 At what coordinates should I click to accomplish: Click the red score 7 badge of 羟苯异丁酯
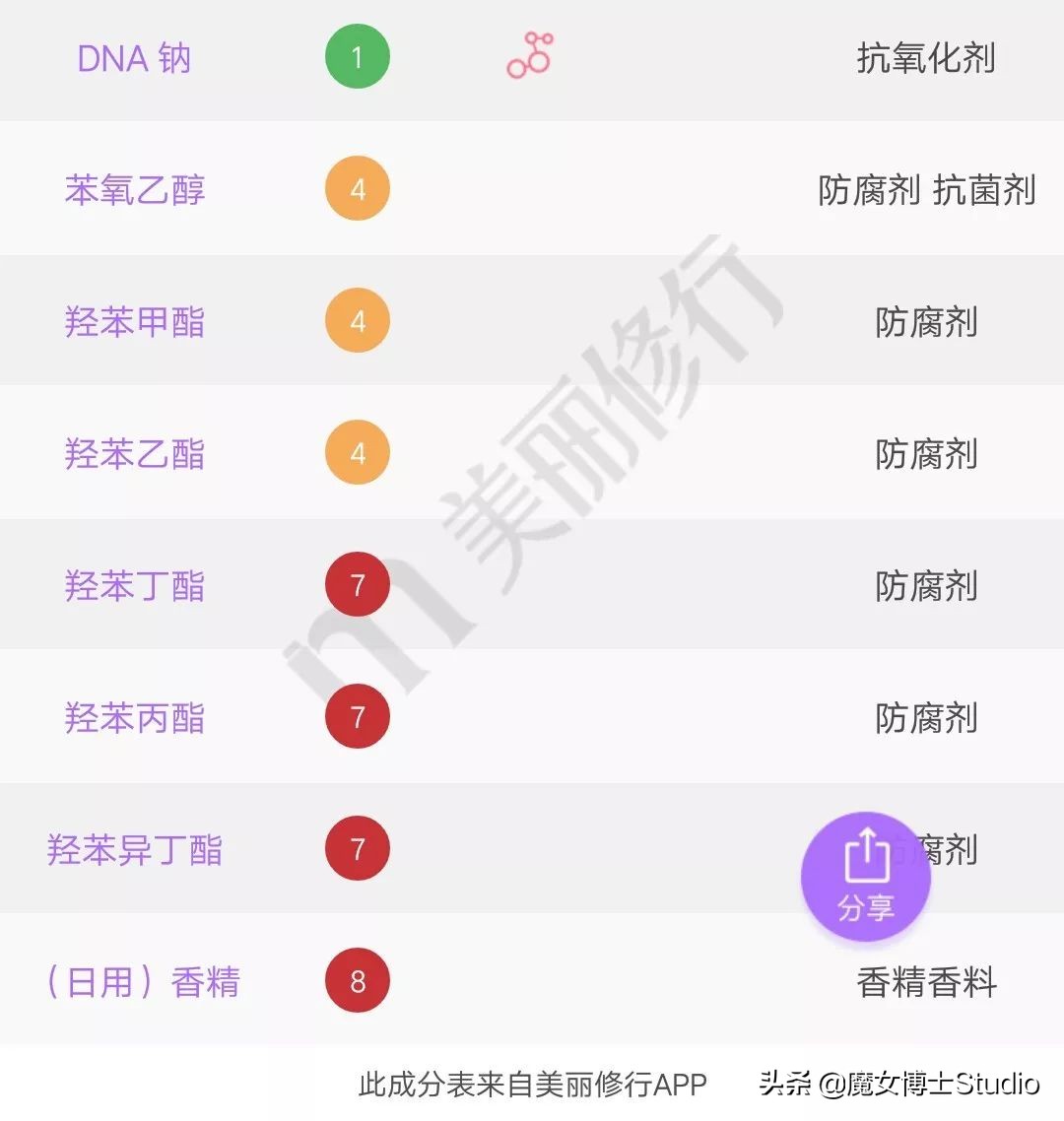[x=357, y=848]
